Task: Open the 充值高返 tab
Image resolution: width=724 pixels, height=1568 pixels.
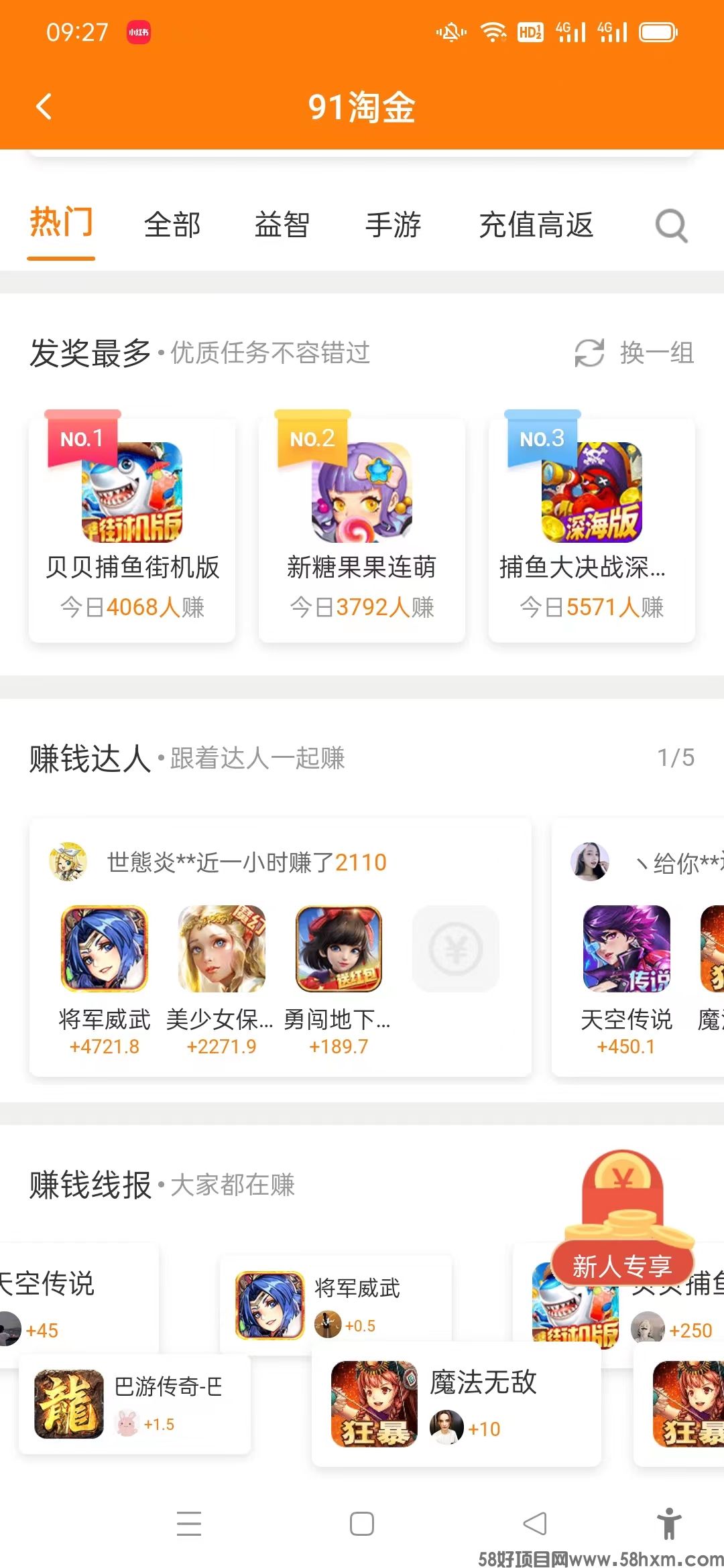Action: pyautogui.click(x=536, y=225)
